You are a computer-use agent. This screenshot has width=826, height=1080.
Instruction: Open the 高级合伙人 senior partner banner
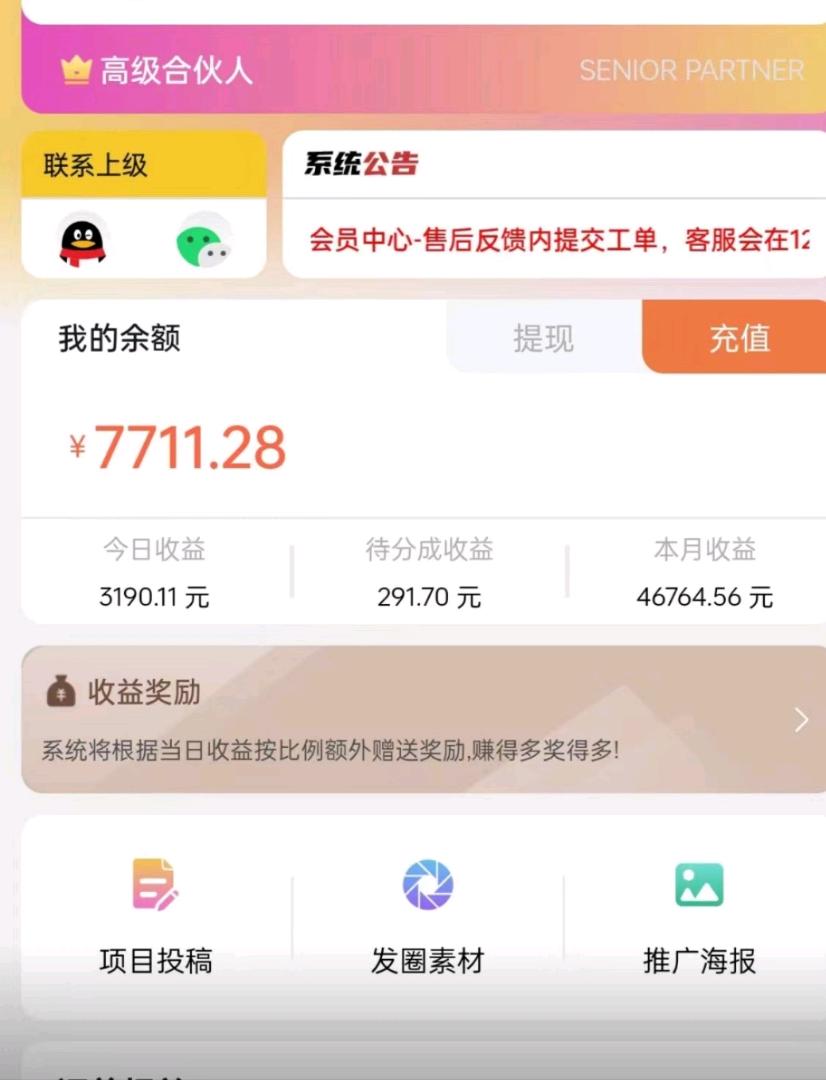tap(421, 70)
